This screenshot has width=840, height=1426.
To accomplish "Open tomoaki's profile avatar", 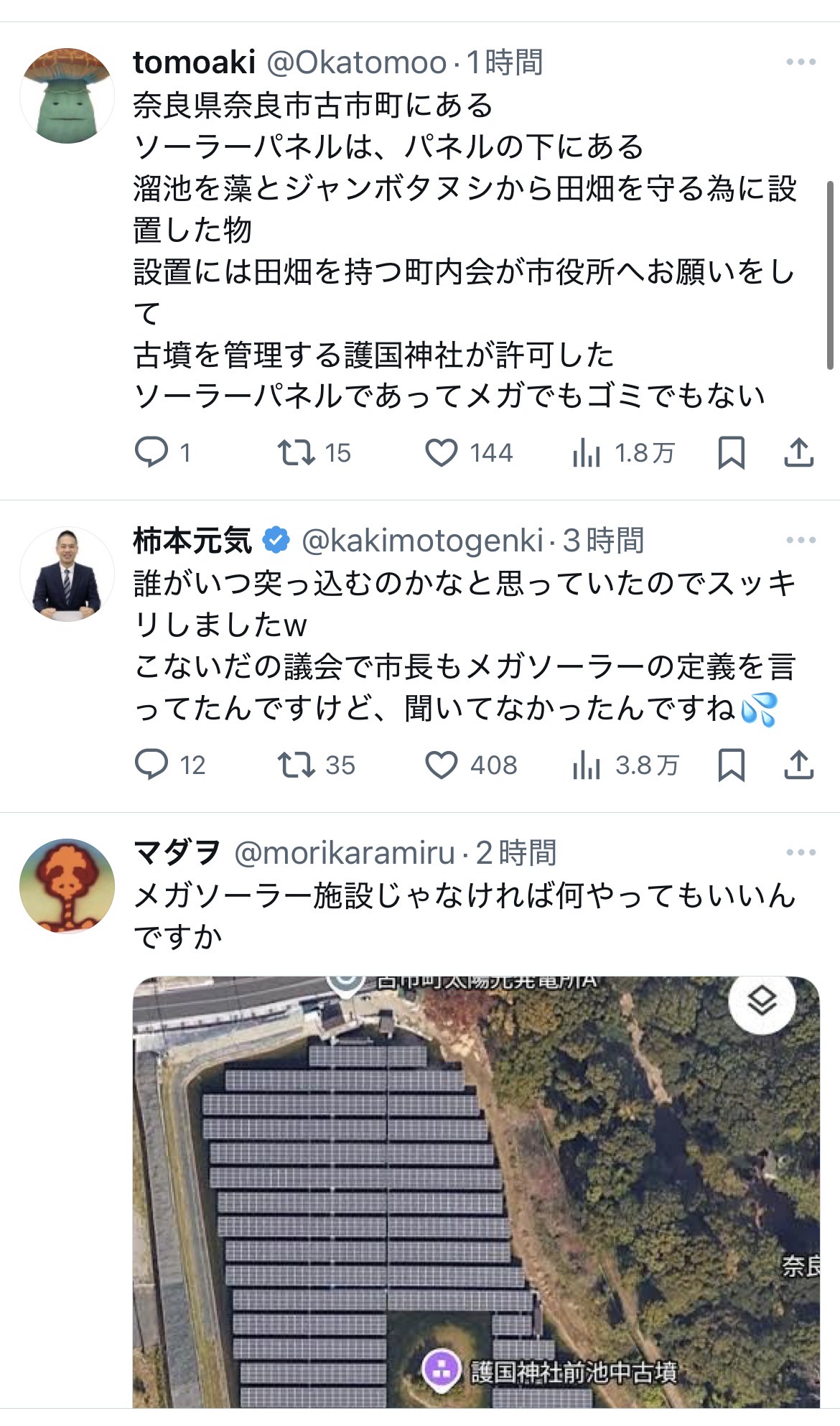I will coord(67,95).
